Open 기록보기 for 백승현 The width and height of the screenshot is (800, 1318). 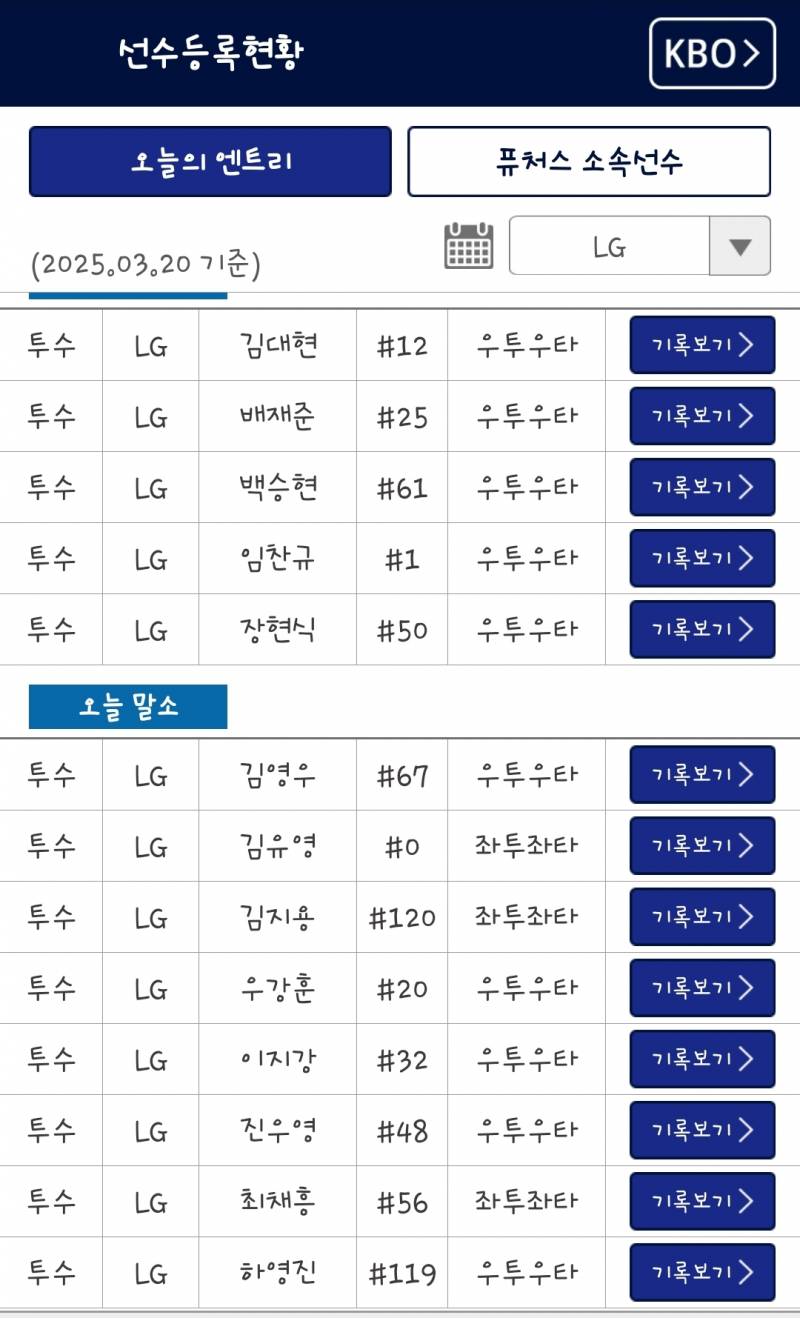[701, 488]
